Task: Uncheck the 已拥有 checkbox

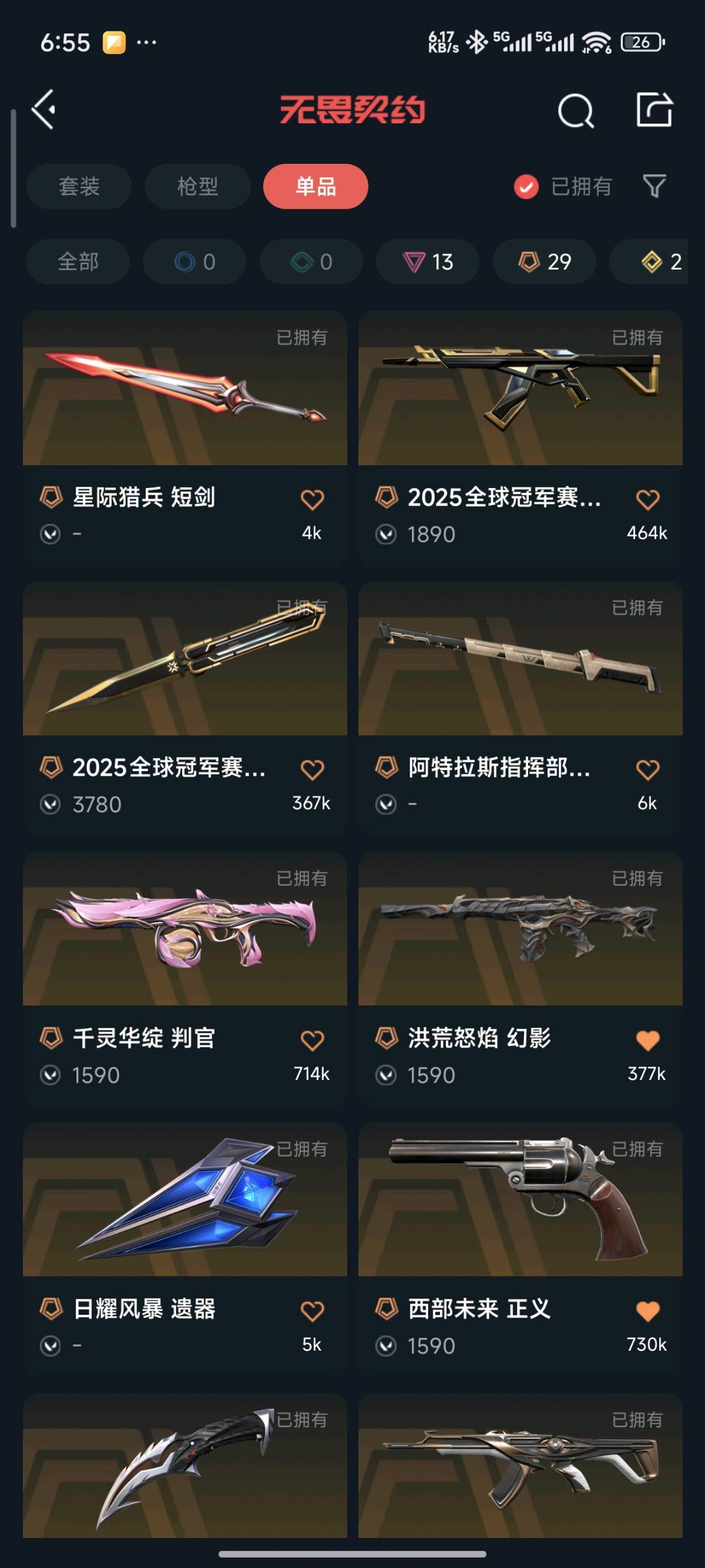Action: [526, 187]
